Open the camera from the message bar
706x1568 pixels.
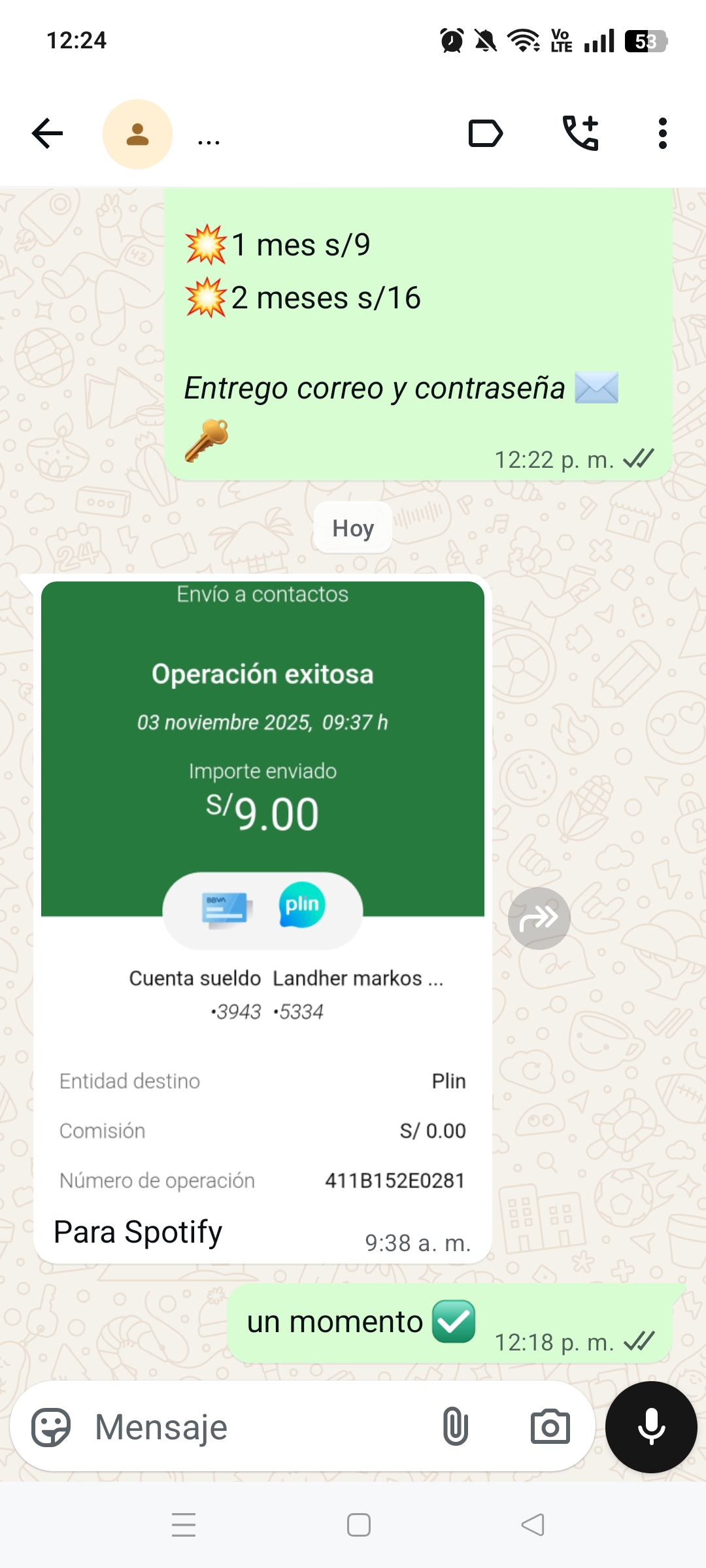(550, 1427)
